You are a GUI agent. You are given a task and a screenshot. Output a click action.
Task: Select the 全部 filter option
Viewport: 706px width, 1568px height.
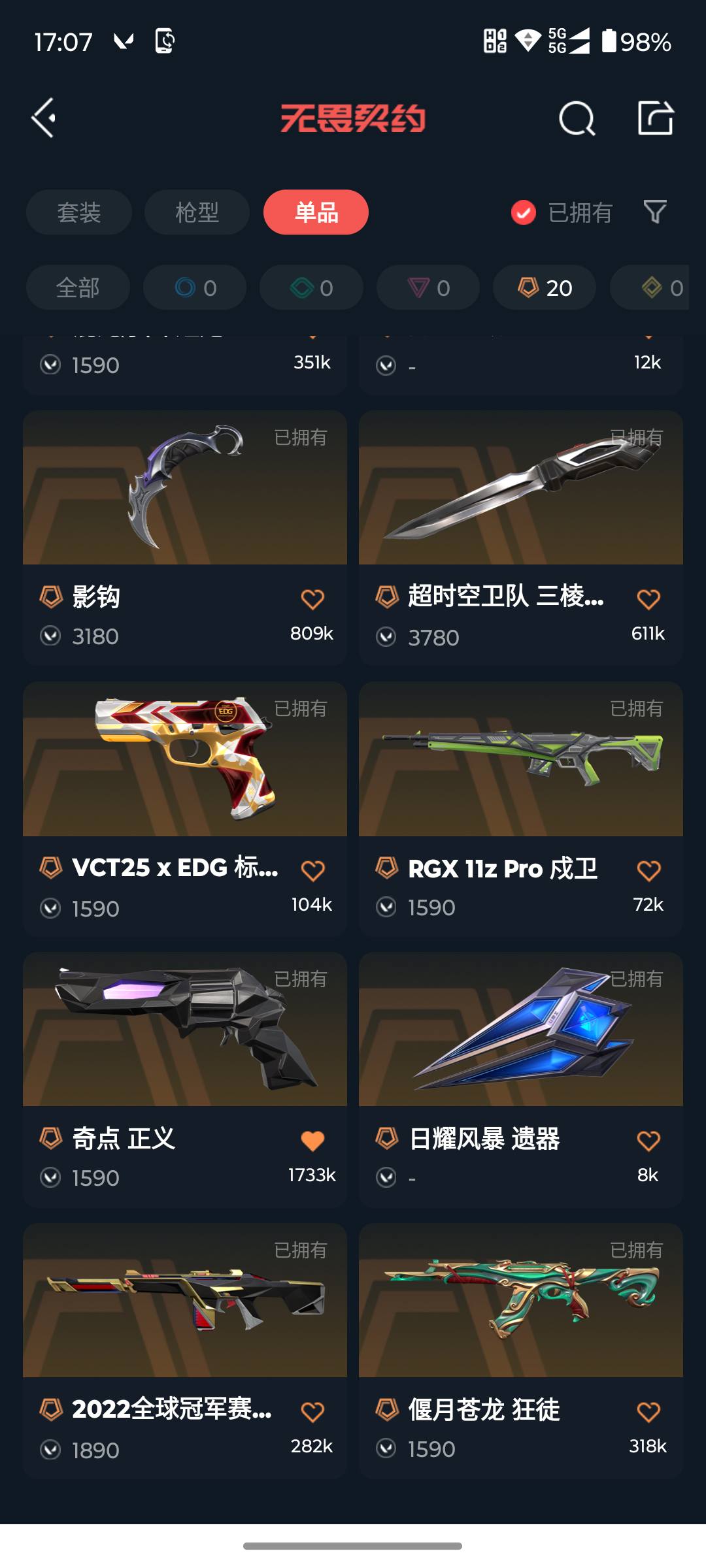78,287
